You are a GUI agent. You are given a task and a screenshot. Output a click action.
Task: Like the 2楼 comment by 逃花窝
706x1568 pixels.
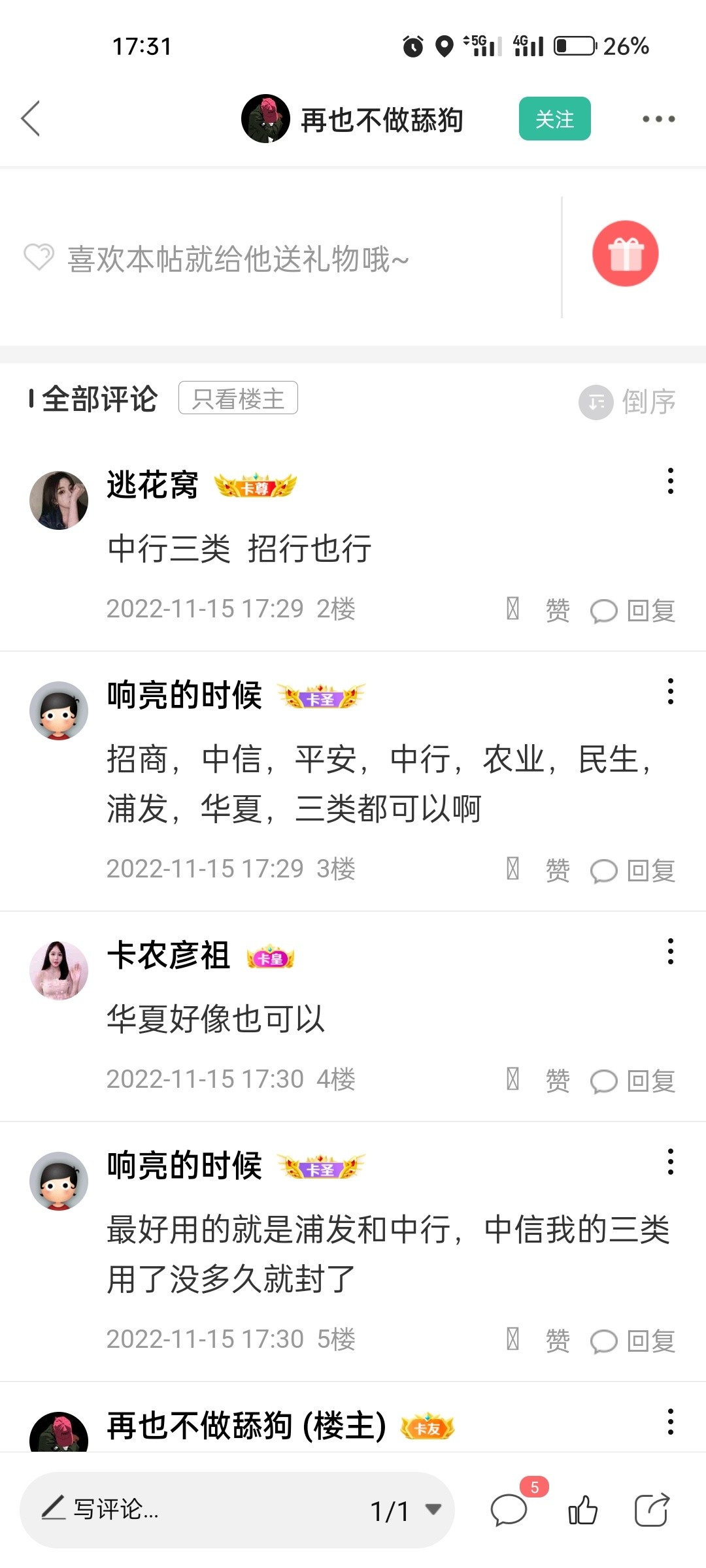(539, 610)
